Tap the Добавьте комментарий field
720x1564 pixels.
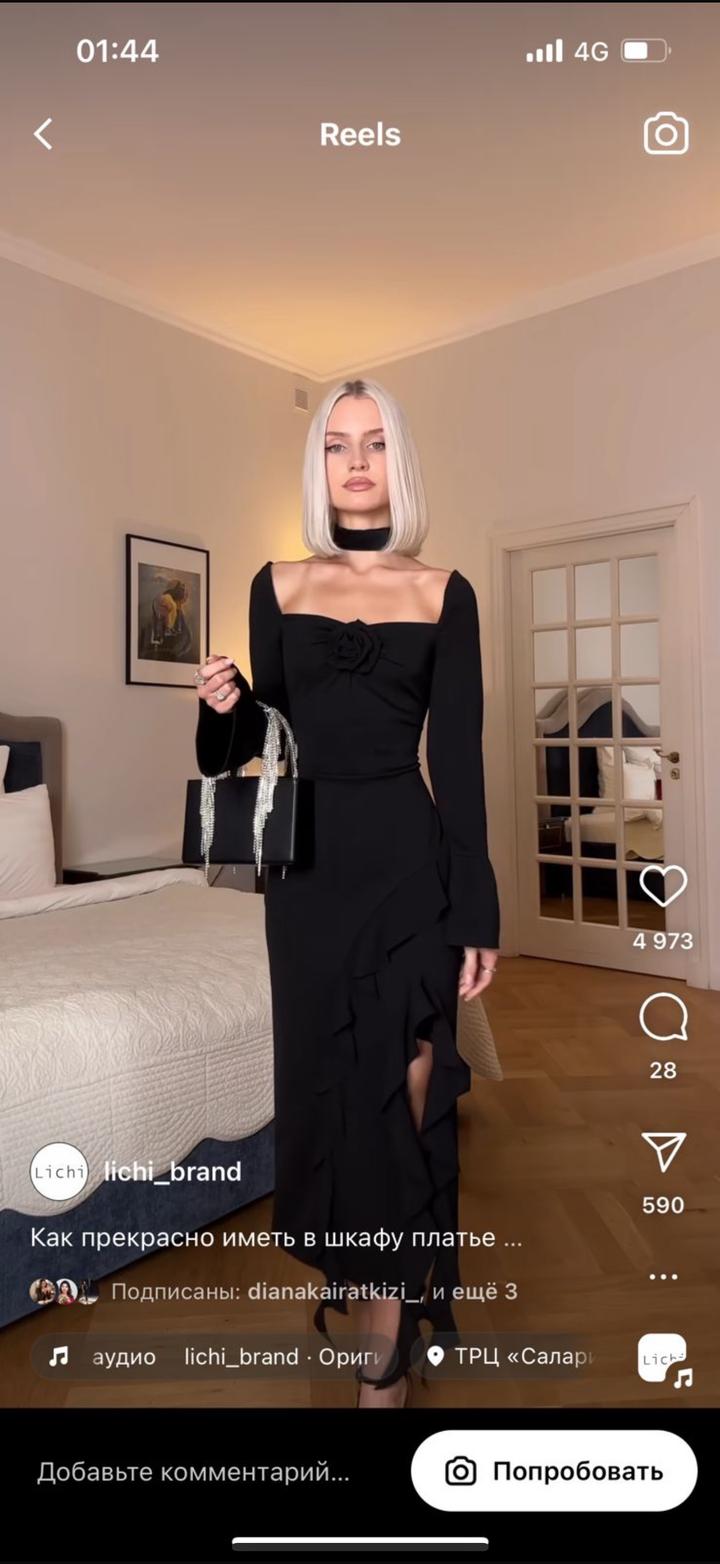pyautogui.click(x=194, y=1472)
